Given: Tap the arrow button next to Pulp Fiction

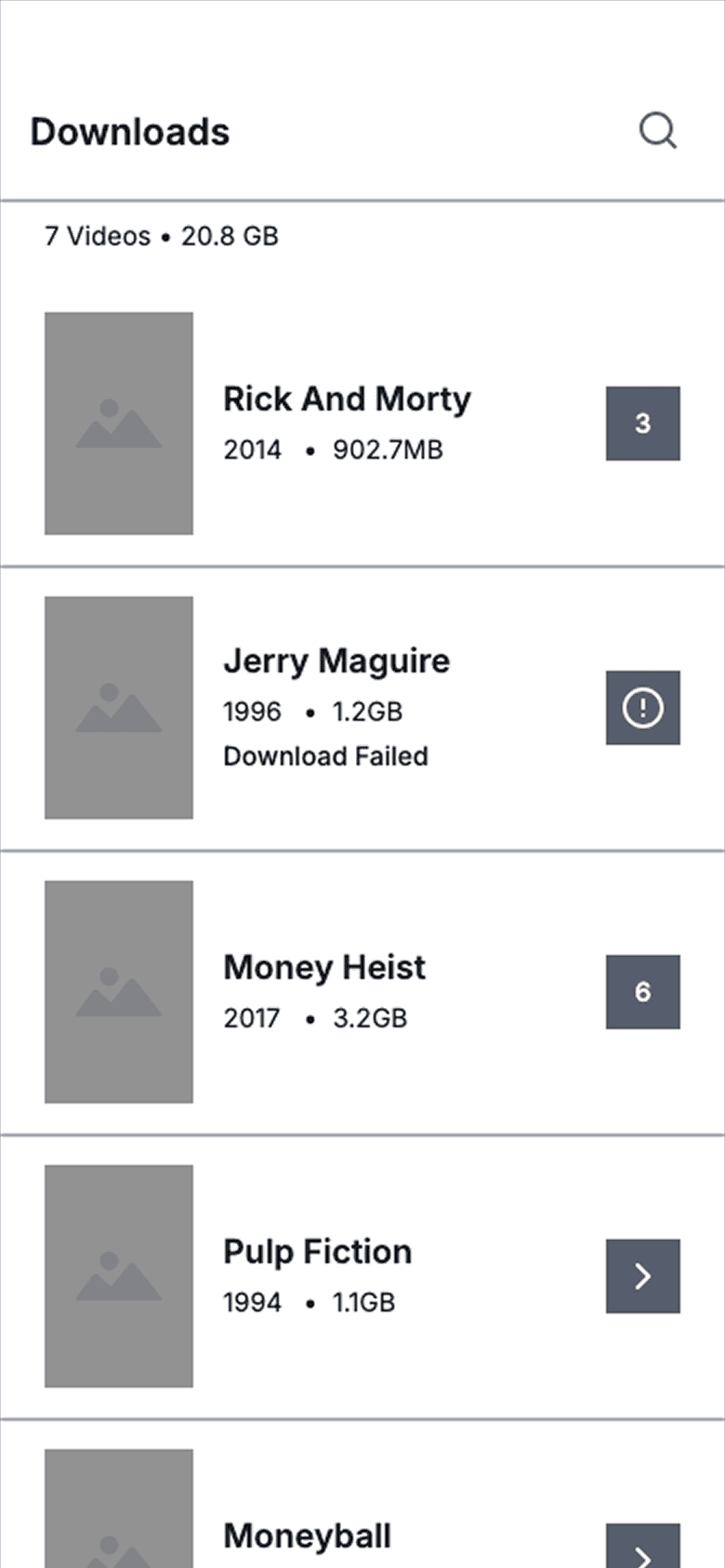Looking at the screenshot, I should coord(642,1276).
